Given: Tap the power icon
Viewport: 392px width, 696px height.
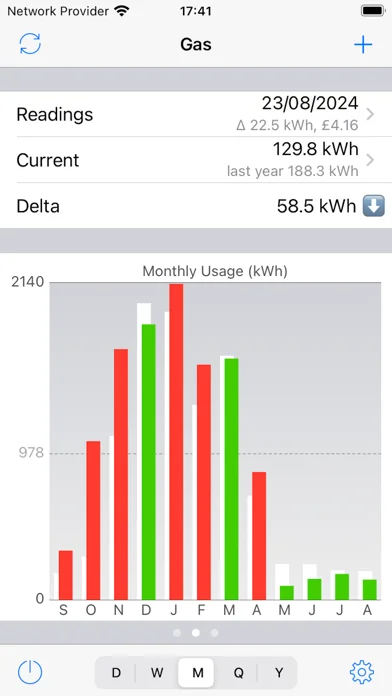Looking at the screenshot, I should point(30,672).
